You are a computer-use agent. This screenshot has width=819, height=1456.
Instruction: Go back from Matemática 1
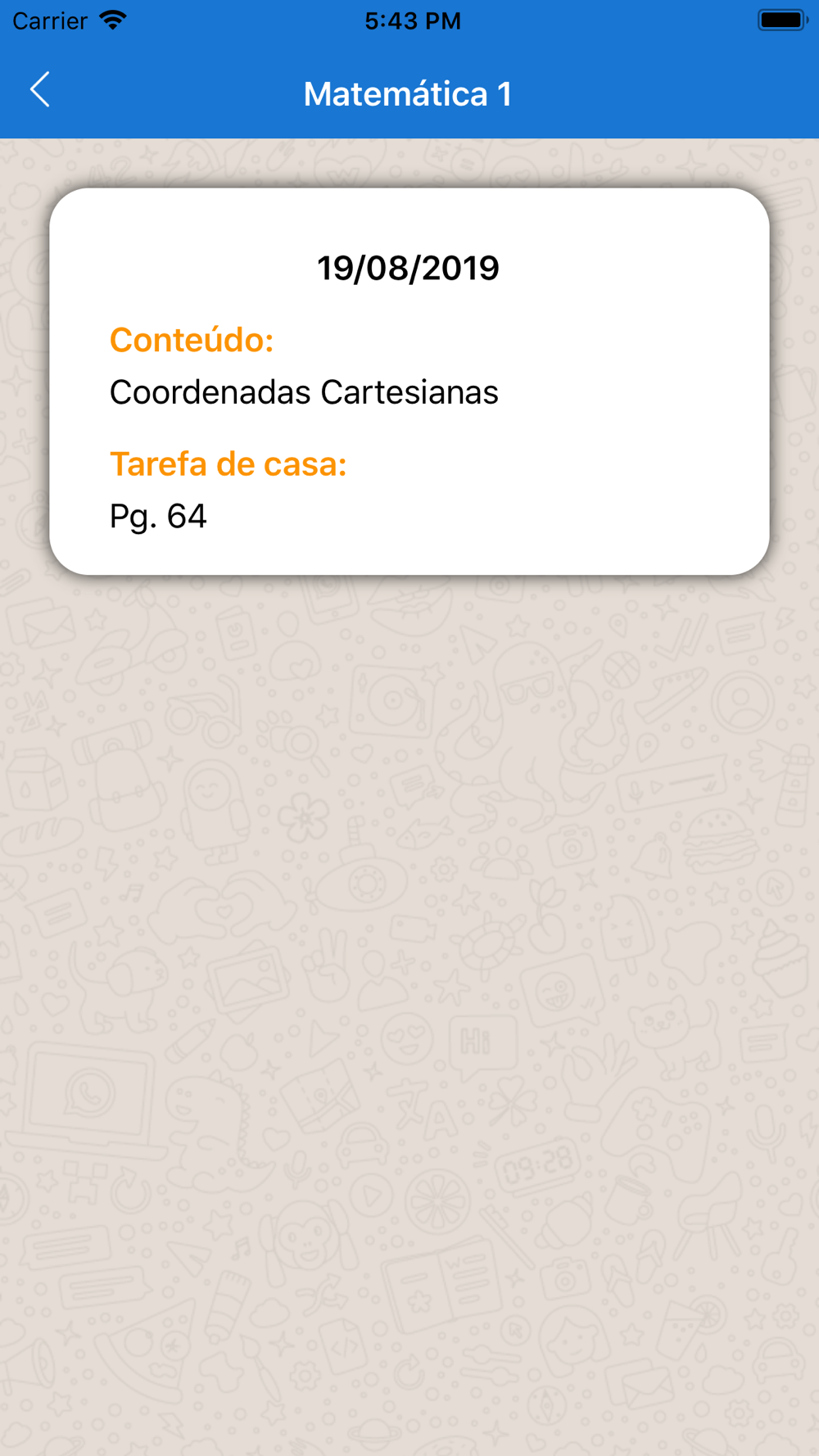pyautogui.click(x=40, y=90)
